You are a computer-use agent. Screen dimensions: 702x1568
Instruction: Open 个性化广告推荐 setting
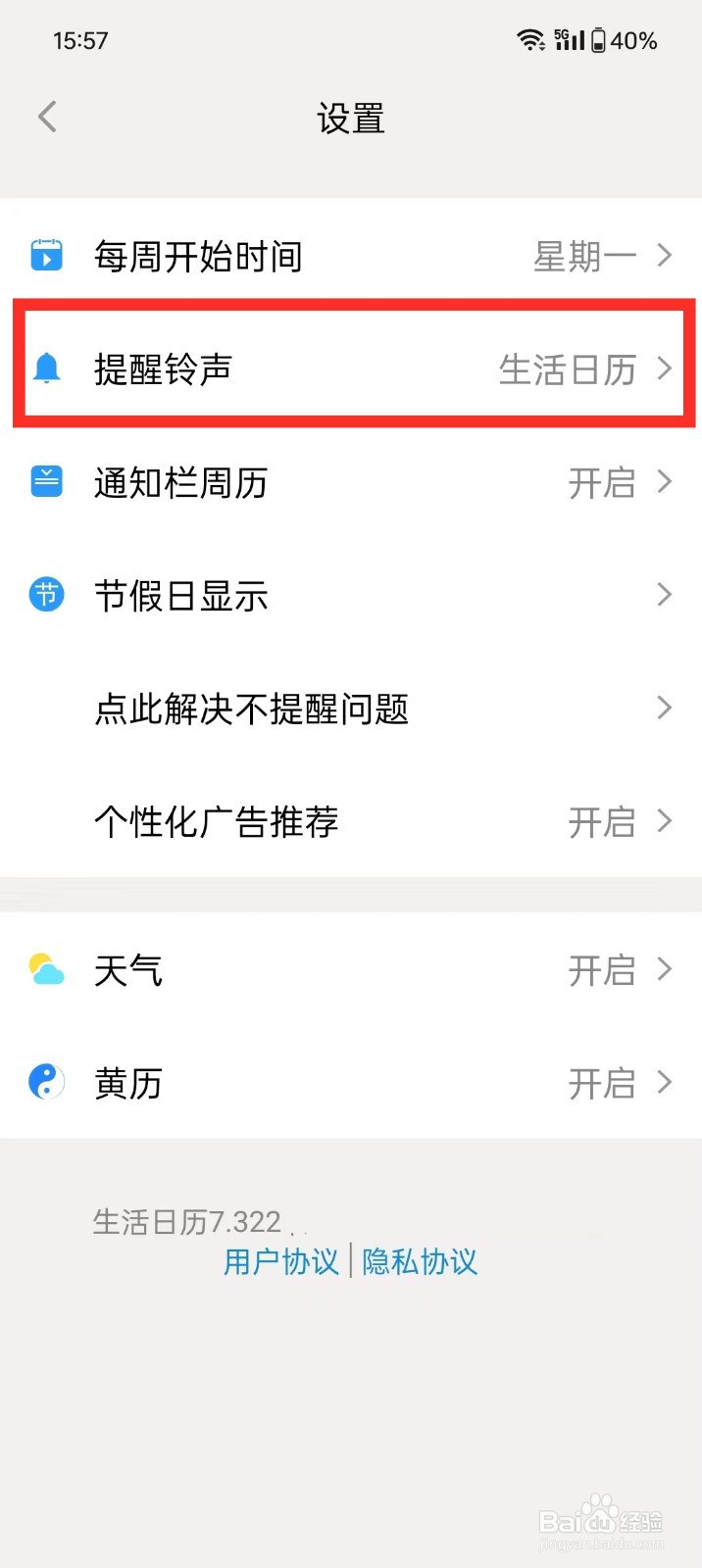(351, 821)
